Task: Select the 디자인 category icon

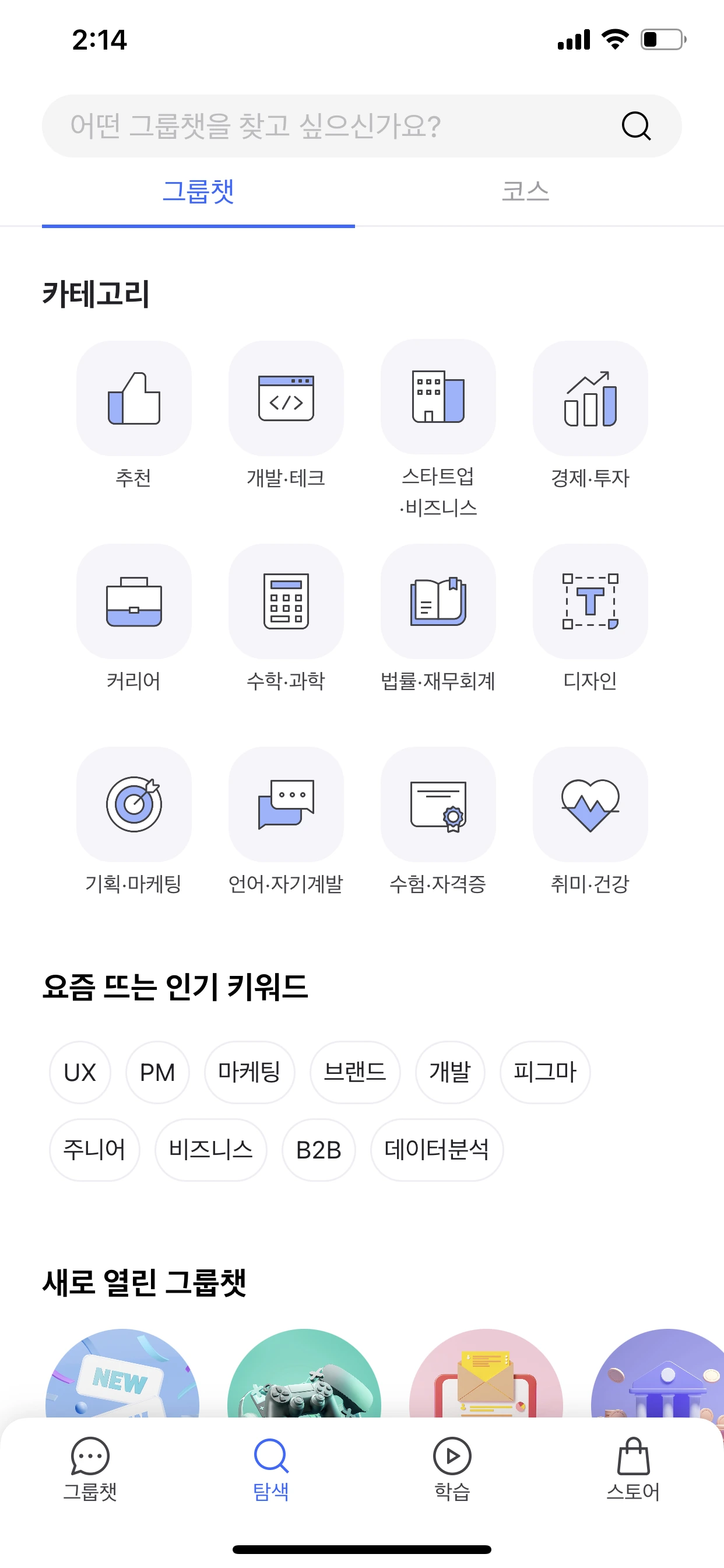Action: 590,603
